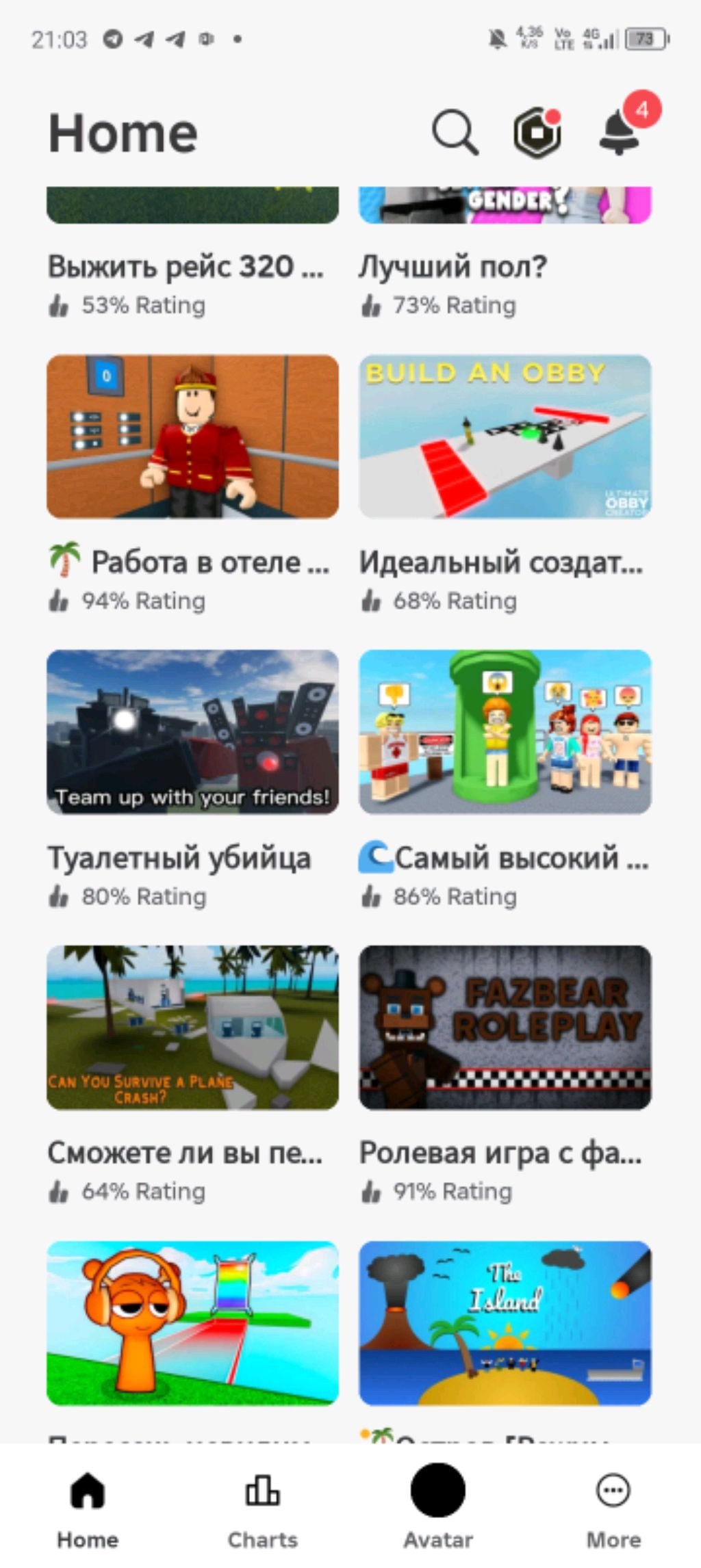Screen dimensions: 701x1568
Task: View the Can You Survive a Plane Crash game
Action: [x=192, y=1028]
